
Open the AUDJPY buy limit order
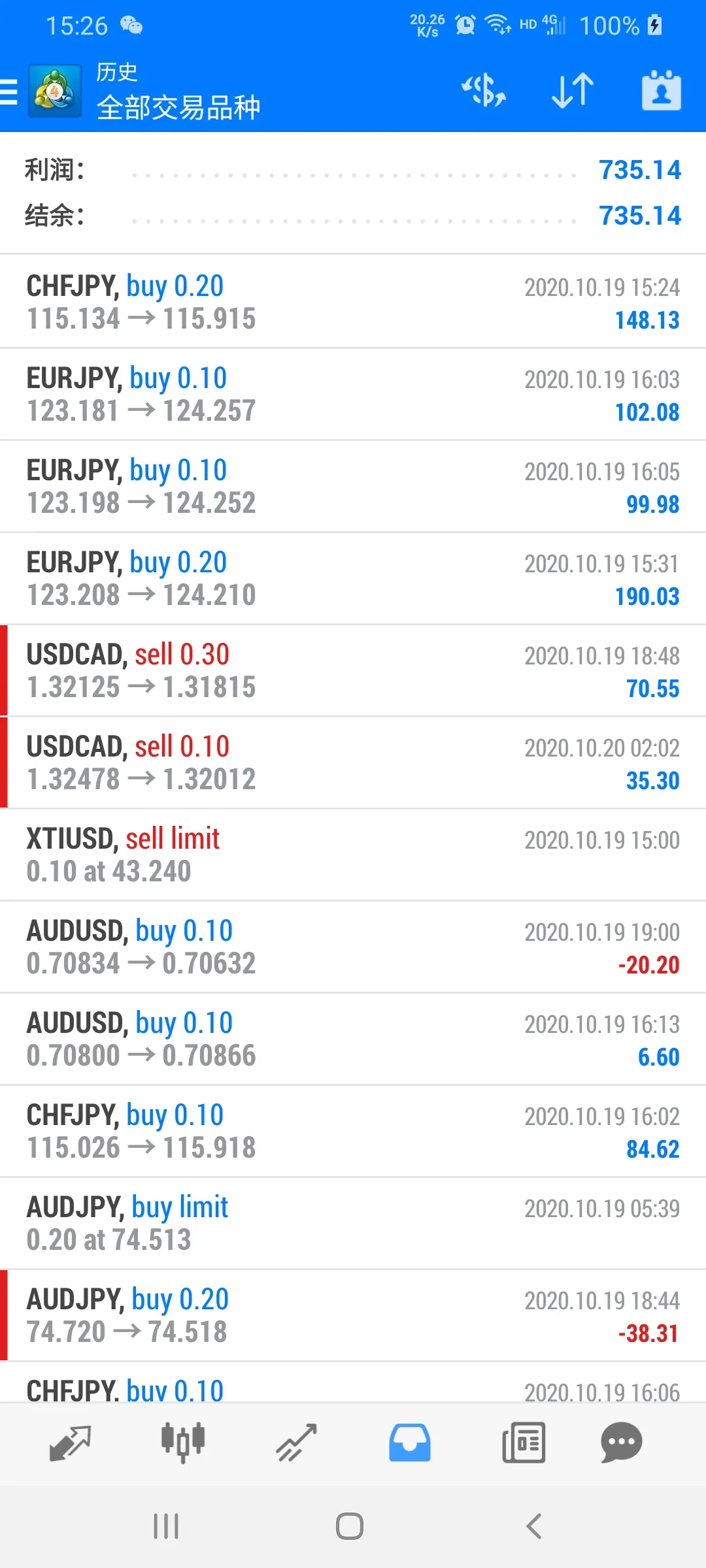pyautogui.click(x=353, y=1223)
